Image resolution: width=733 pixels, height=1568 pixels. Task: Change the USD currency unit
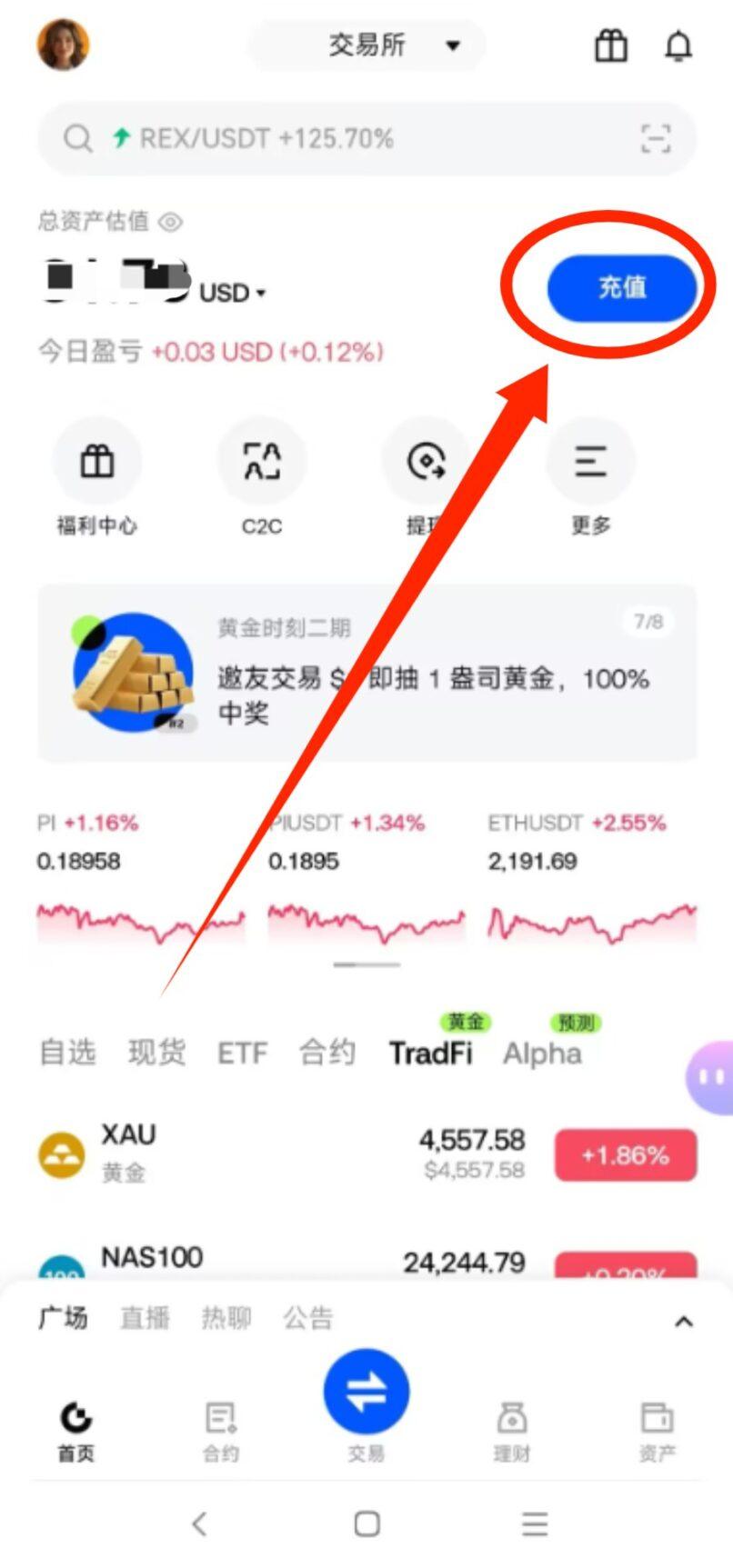232,294
